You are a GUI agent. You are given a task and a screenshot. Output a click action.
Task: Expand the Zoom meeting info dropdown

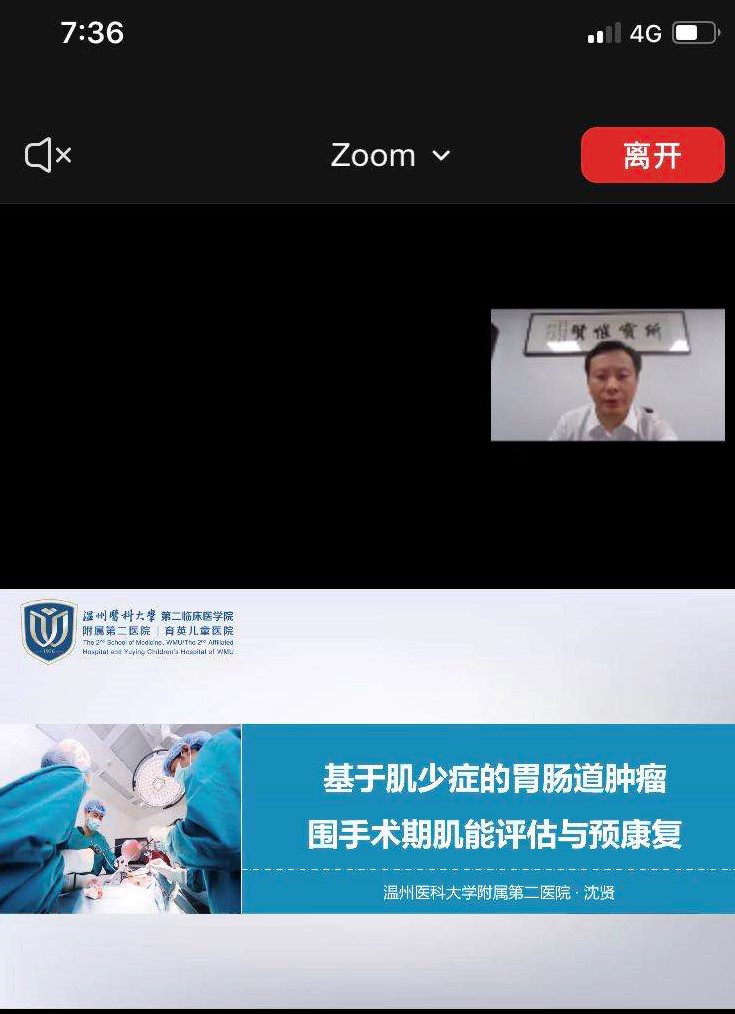pos(391,156)
